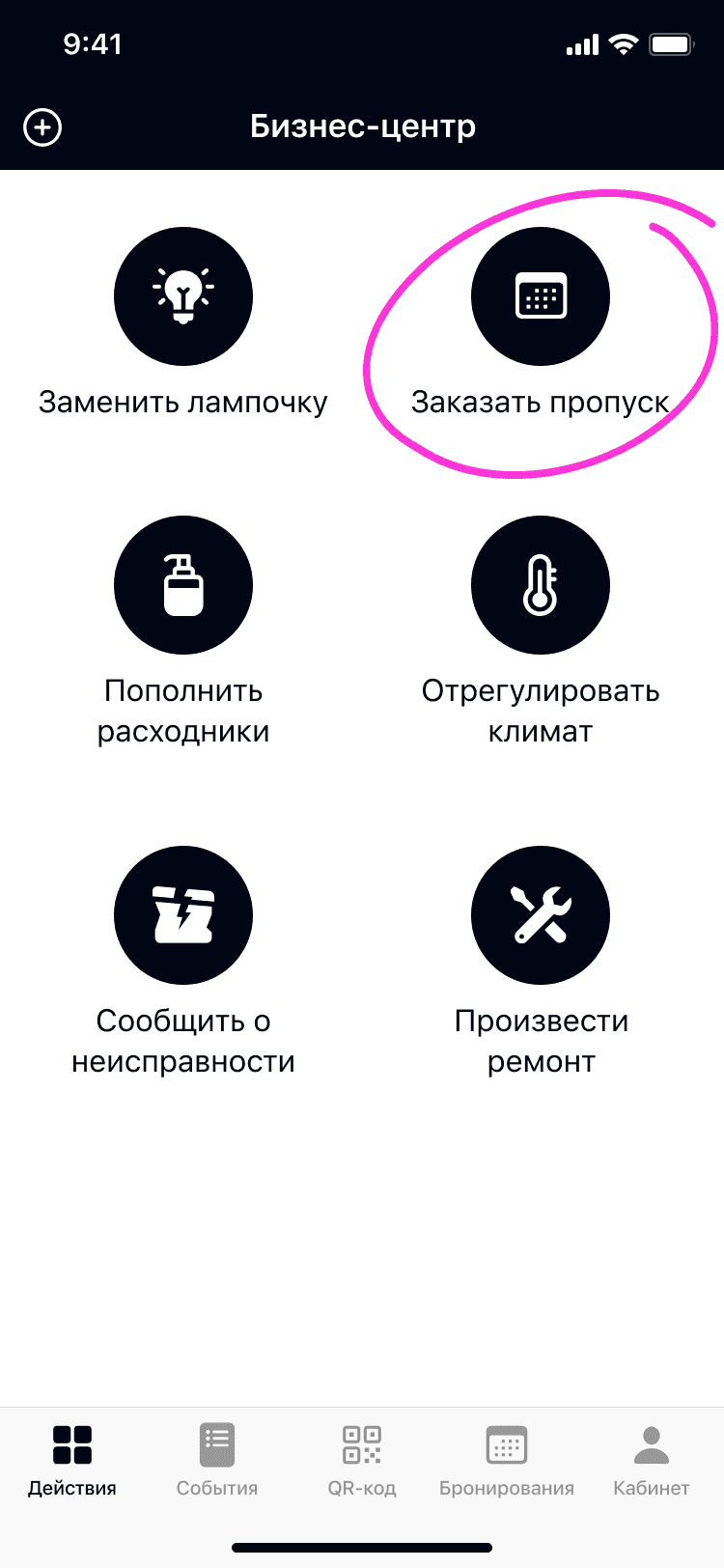
Task: Select Заказать пропуск action
Action: 541,296
